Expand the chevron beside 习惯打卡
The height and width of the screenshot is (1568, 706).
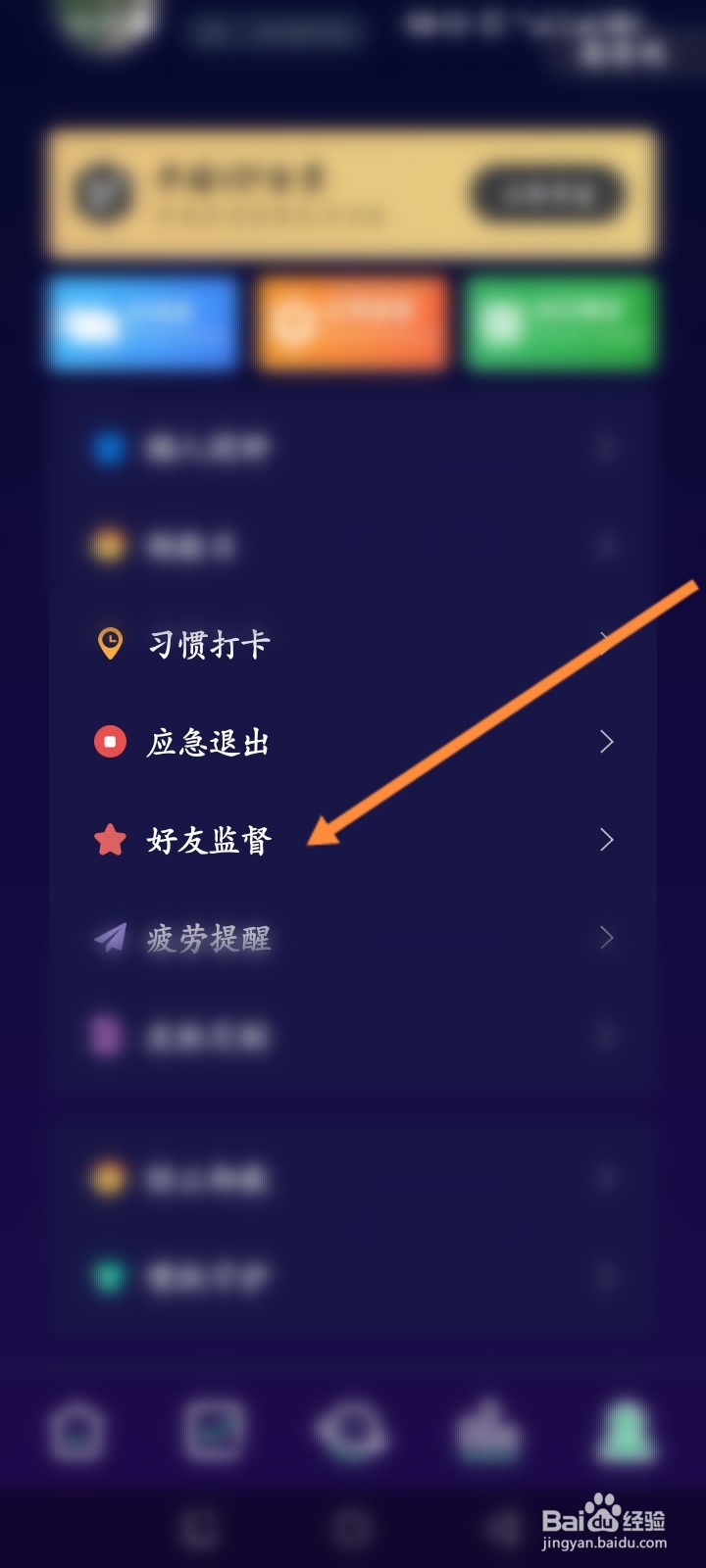pyautogui.click(x=608, y=644)
